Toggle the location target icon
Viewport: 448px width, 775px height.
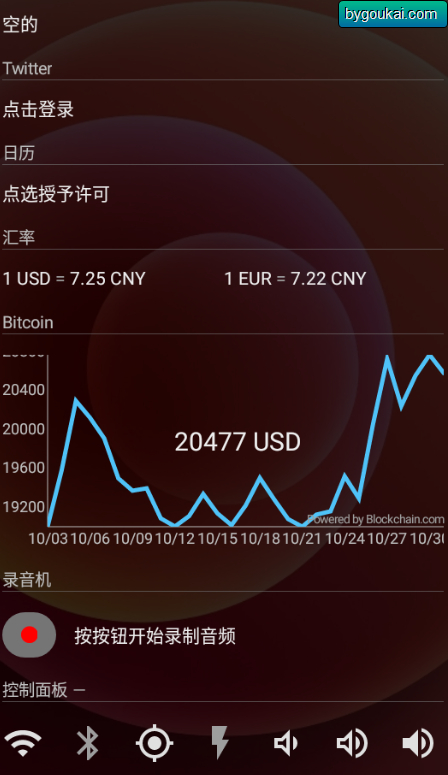coord(154,743)
